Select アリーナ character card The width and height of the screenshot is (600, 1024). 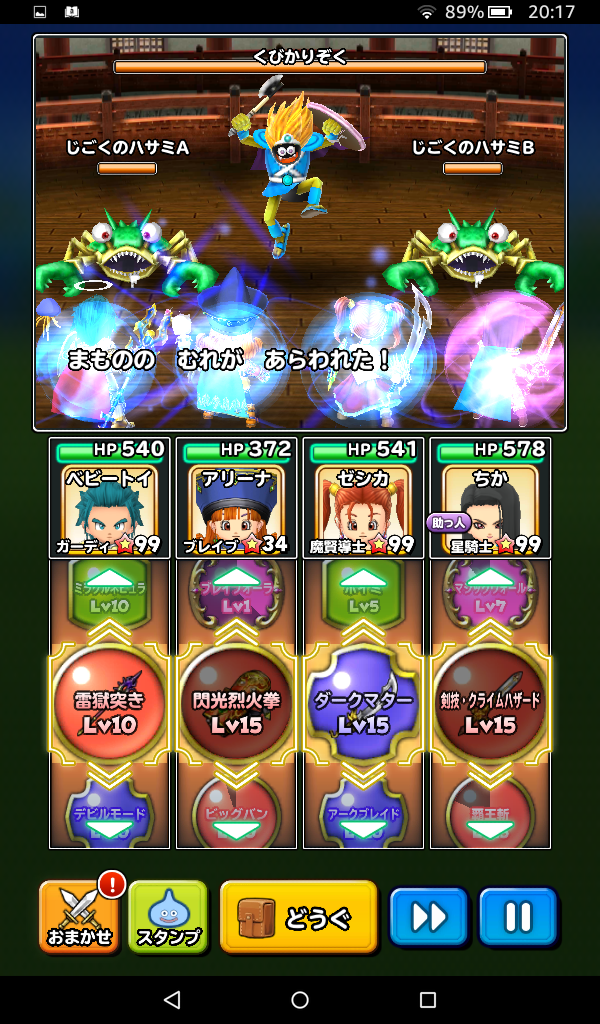236,498
